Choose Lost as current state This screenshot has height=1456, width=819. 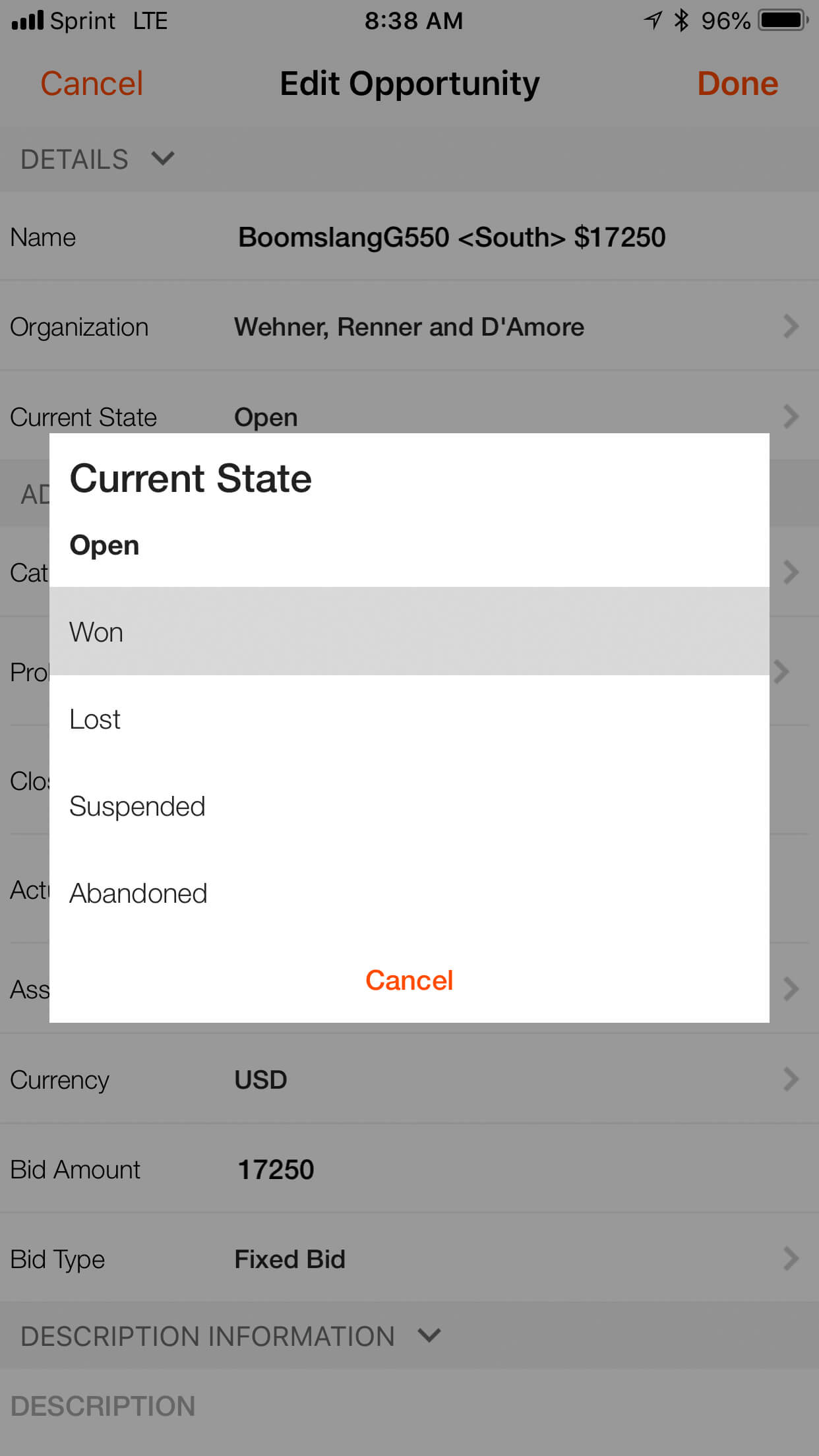(409, 719)
